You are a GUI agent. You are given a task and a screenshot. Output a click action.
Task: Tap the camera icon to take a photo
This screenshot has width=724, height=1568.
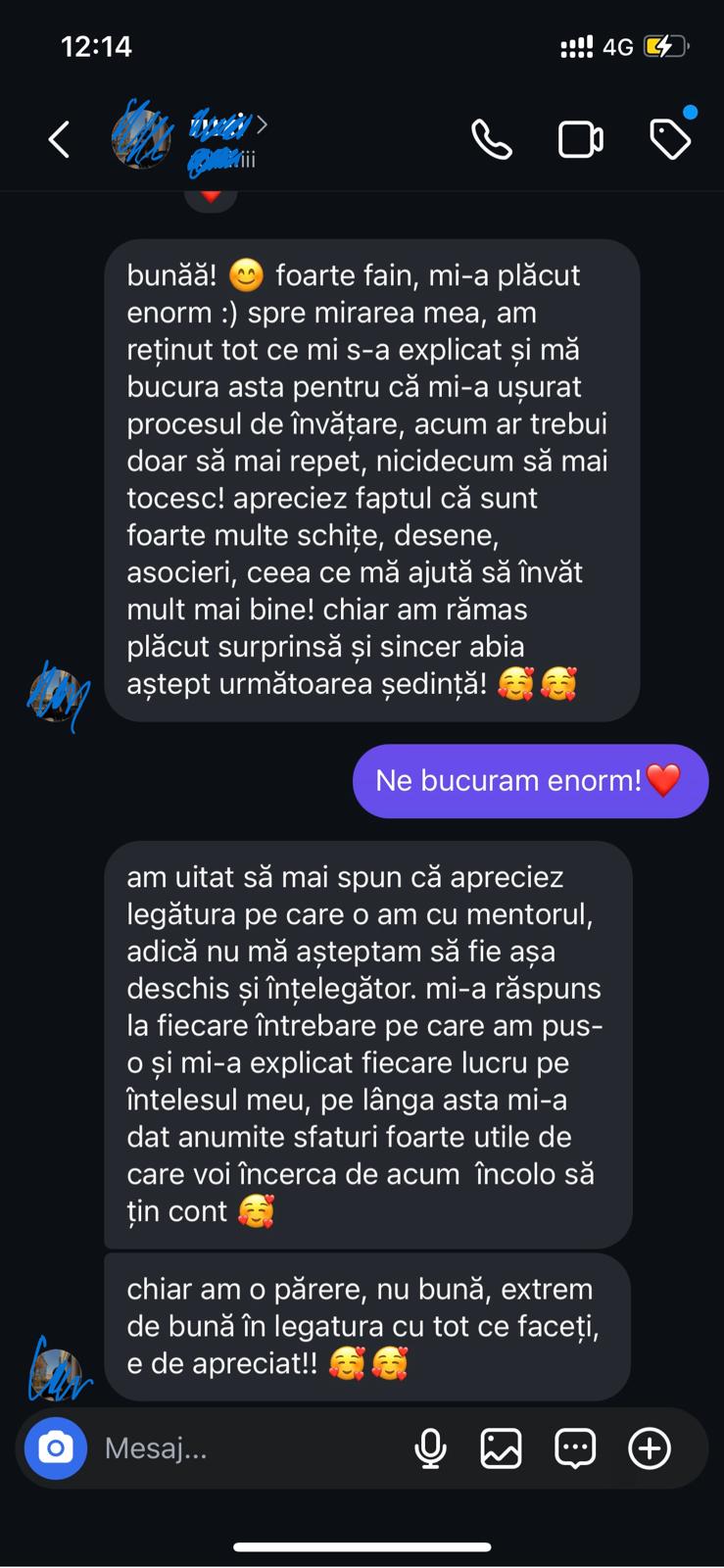coord(56,1447)
